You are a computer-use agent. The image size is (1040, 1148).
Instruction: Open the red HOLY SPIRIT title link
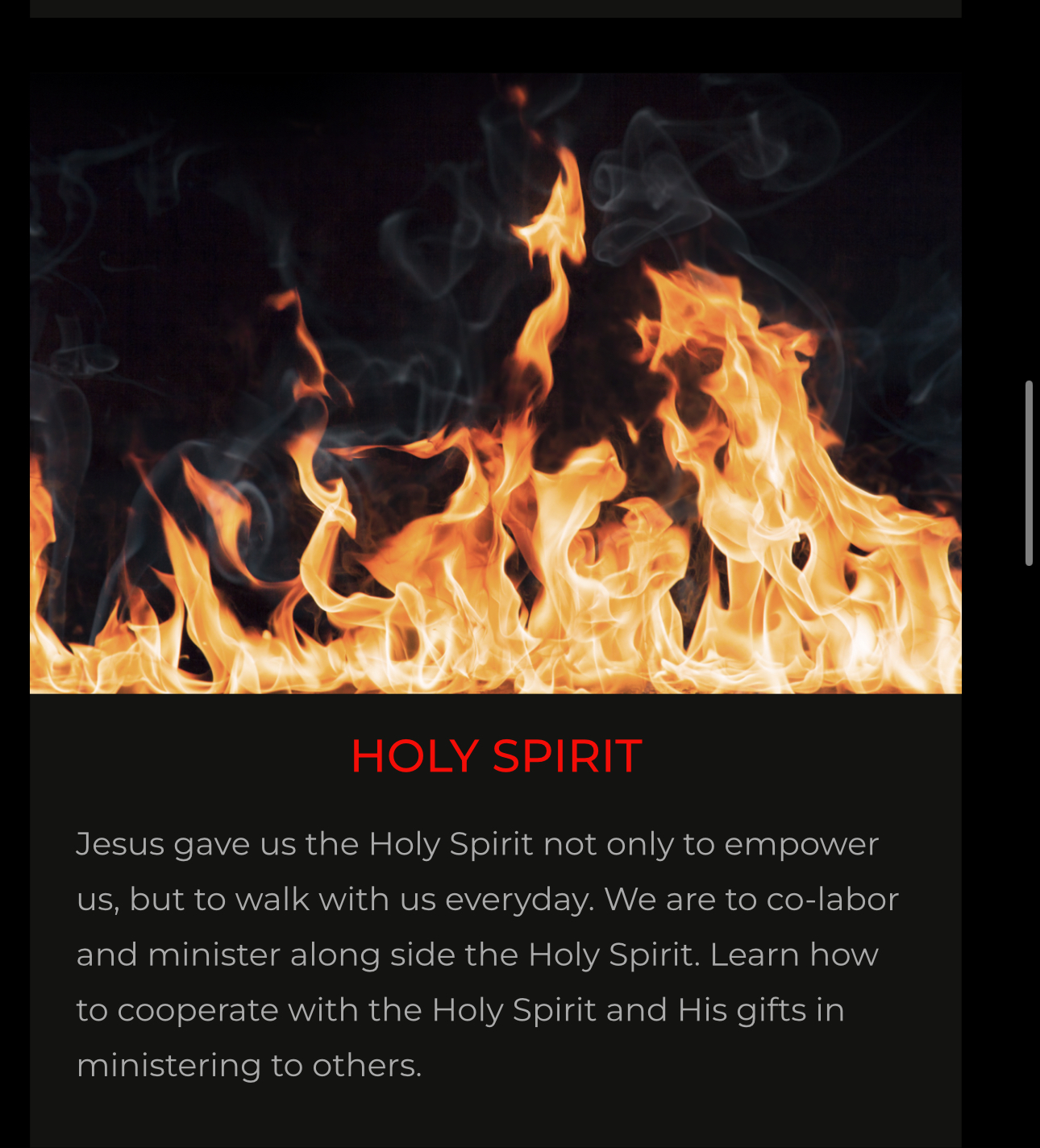pyautogui.click(x=496, y=756)
